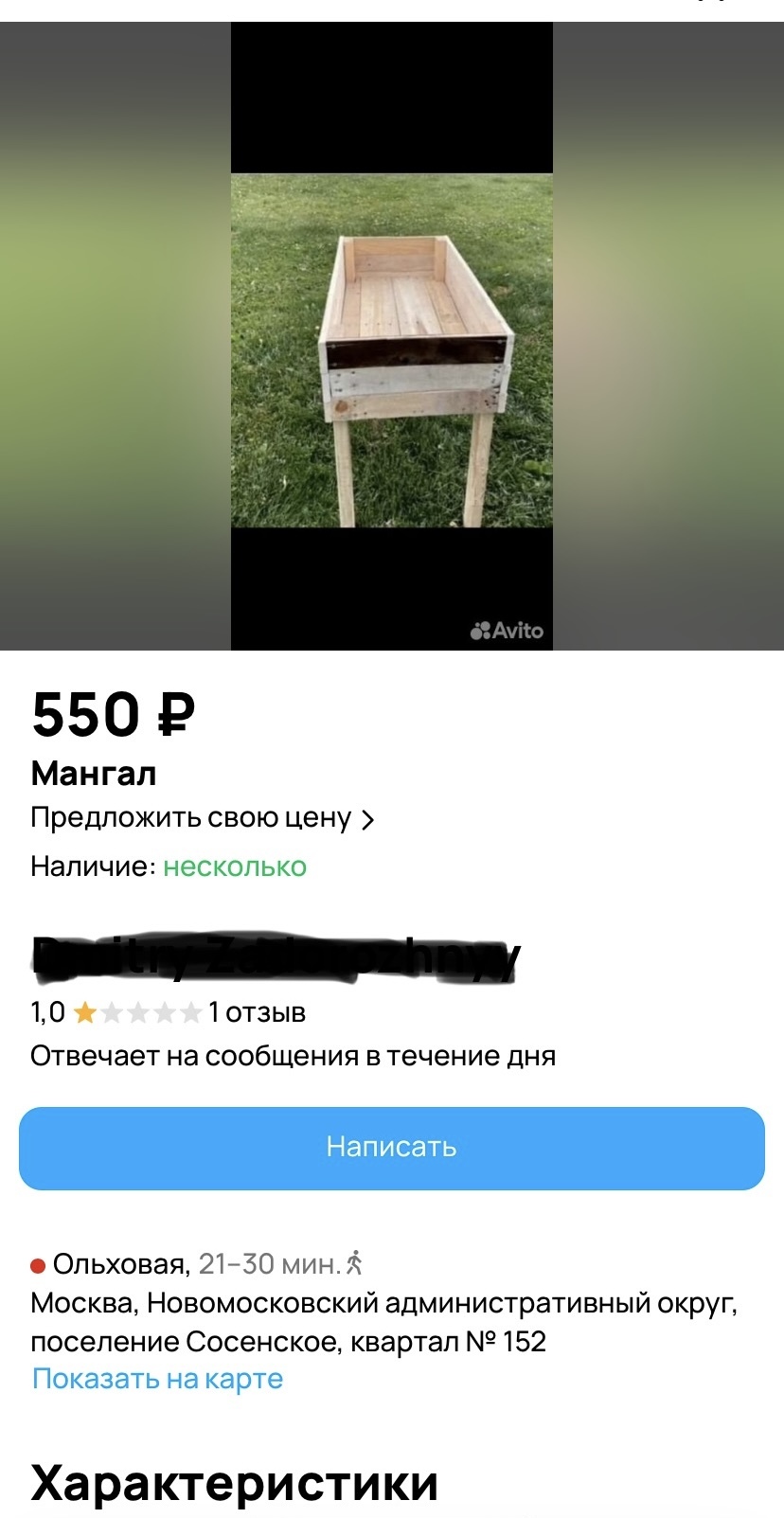Open the mangal listing photo
Screen dimensions: 784x1518
(392, 350)
